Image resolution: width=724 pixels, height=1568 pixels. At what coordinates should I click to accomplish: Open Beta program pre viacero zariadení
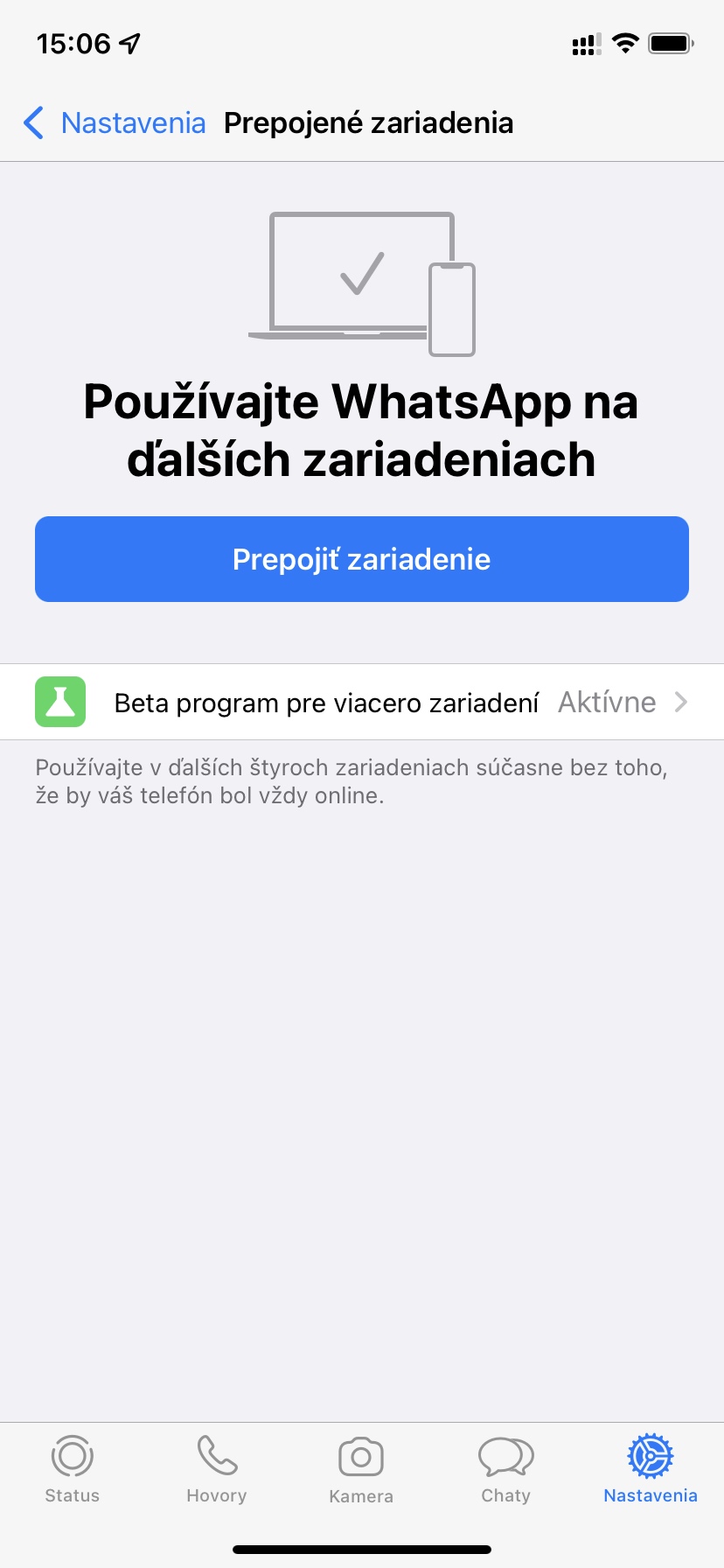pyautogui.click(x=362, y=702)
